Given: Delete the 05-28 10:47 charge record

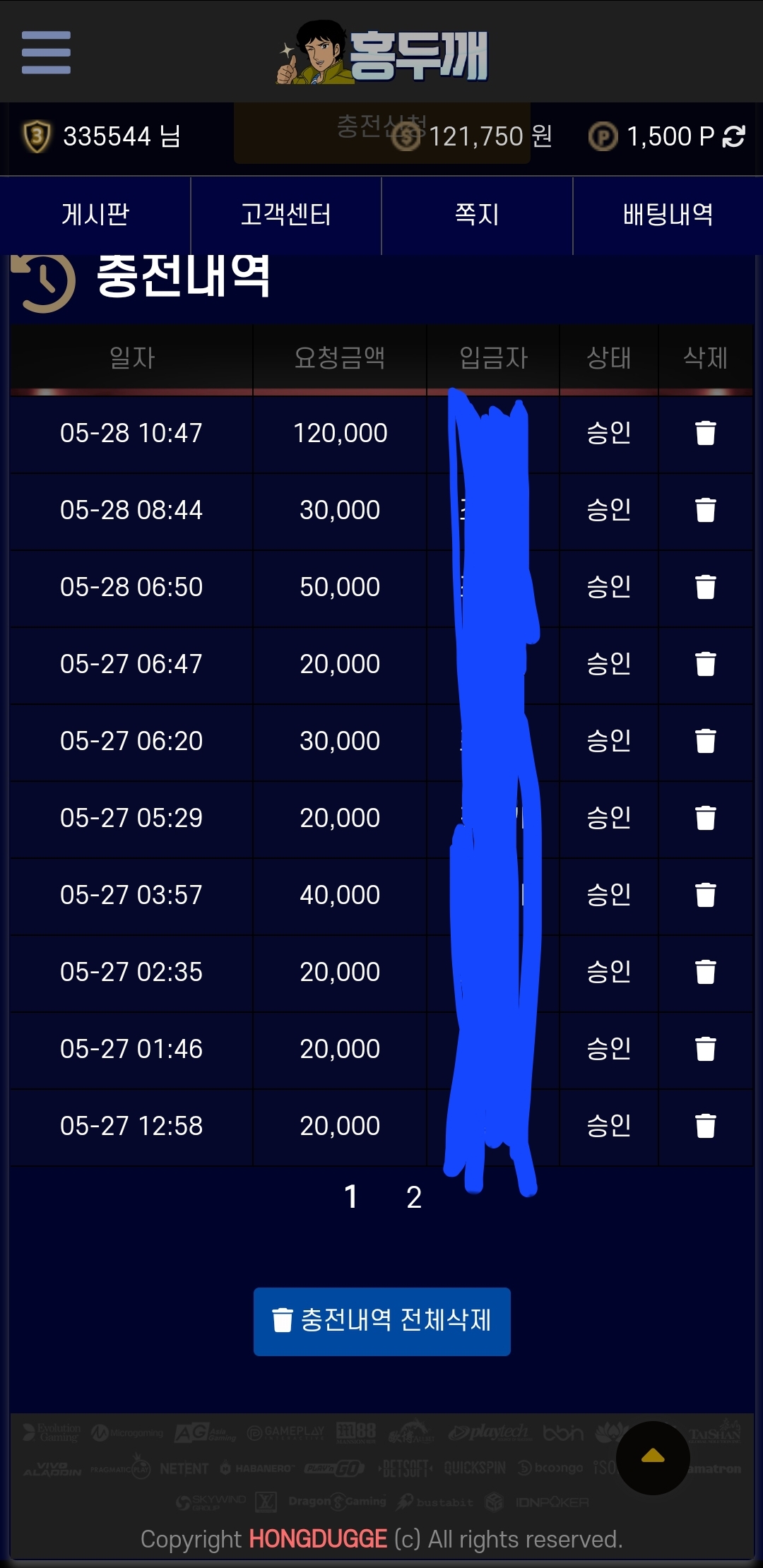Looking at the screenshot, I should pyautogui.click(x=706, y=433).
